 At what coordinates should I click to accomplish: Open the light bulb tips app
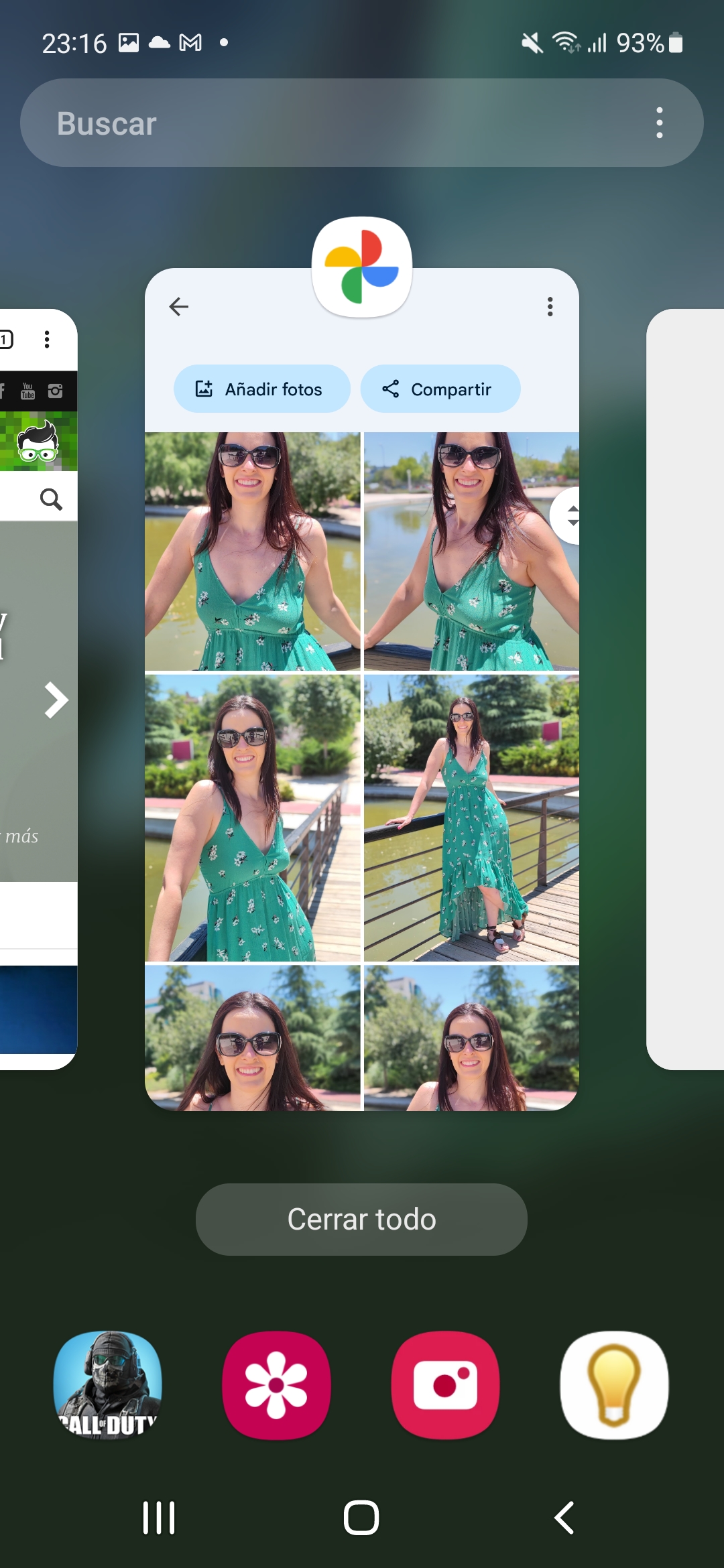[614, 1385]
